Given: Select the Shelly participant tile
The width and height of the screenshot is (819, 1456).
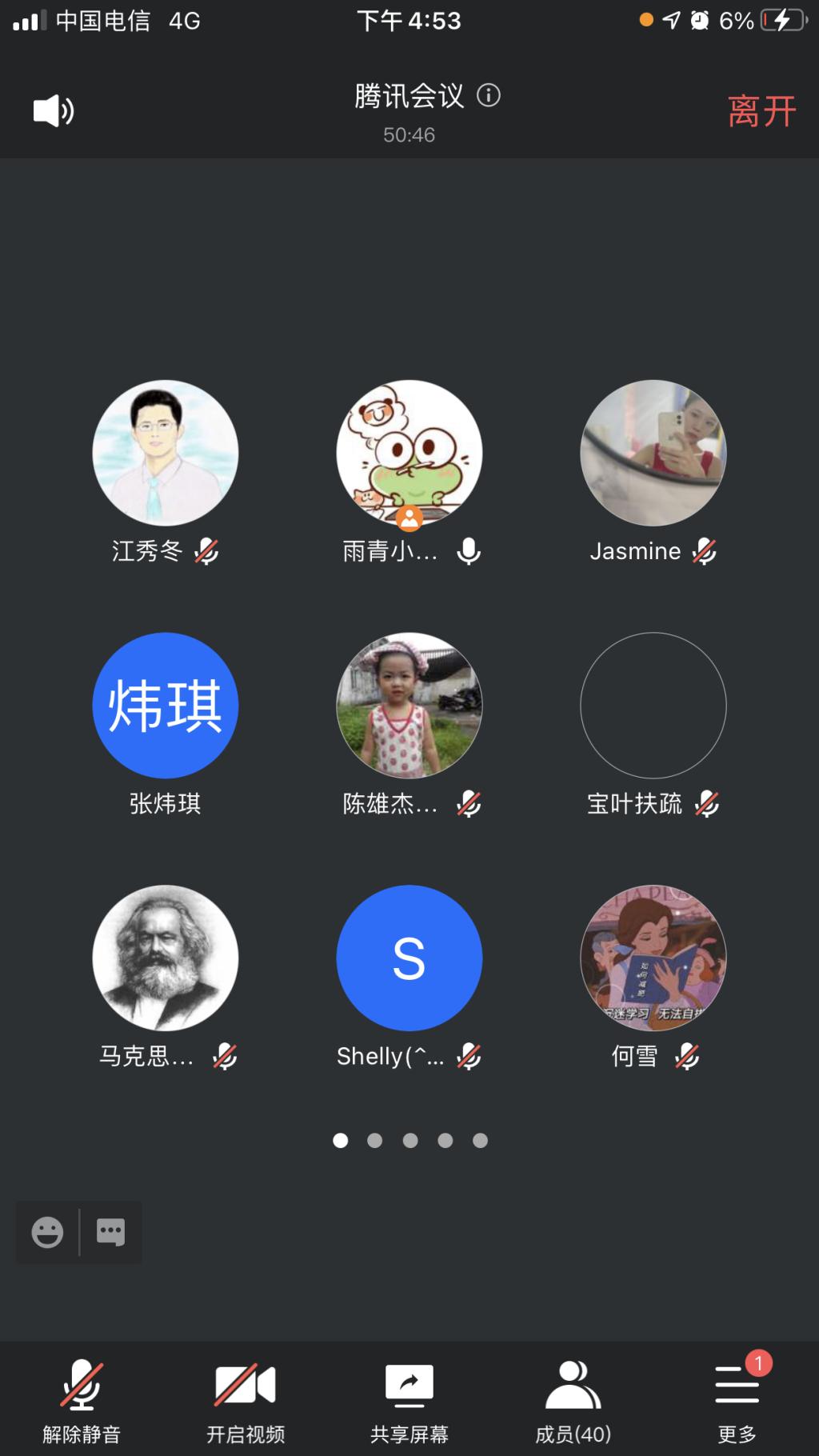Looking at the screenshot, I should [409, 958].
